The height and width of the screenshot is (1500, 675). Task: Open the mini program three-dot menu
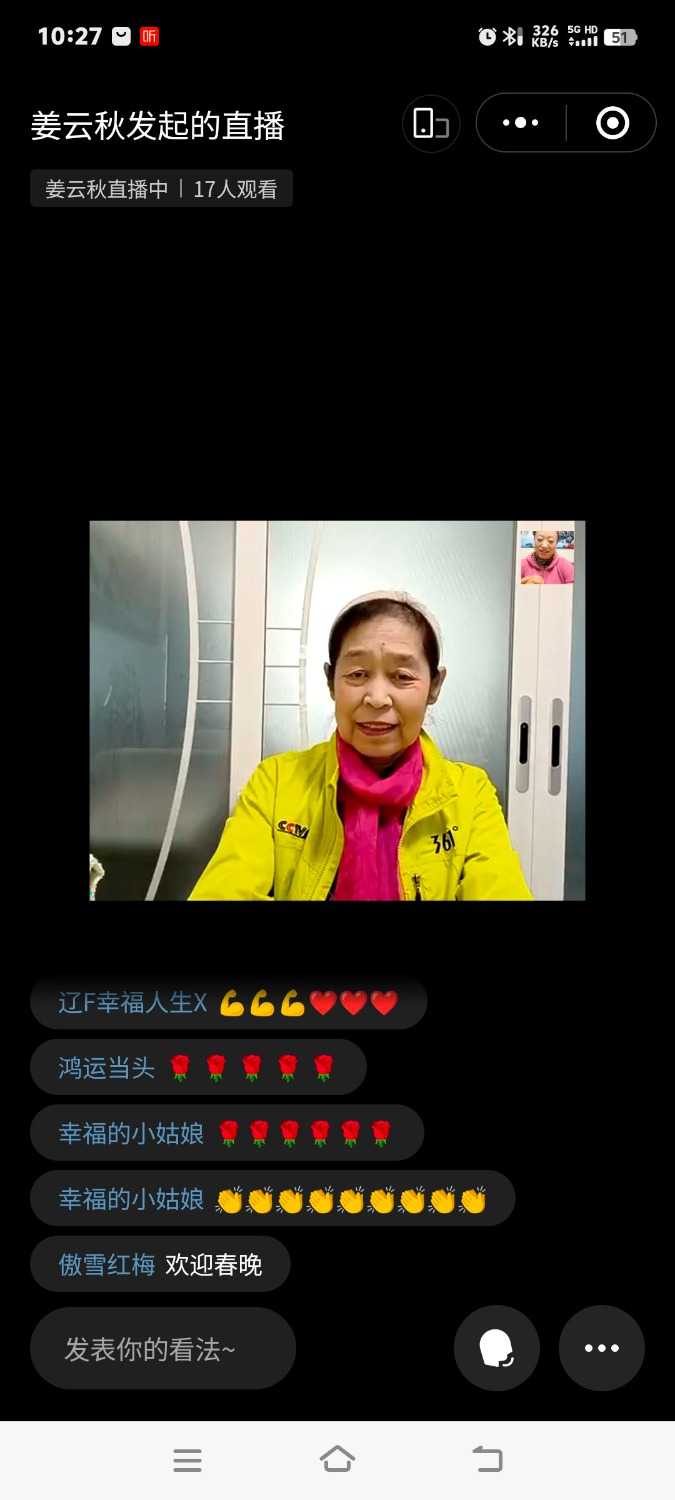coord(520,123)
